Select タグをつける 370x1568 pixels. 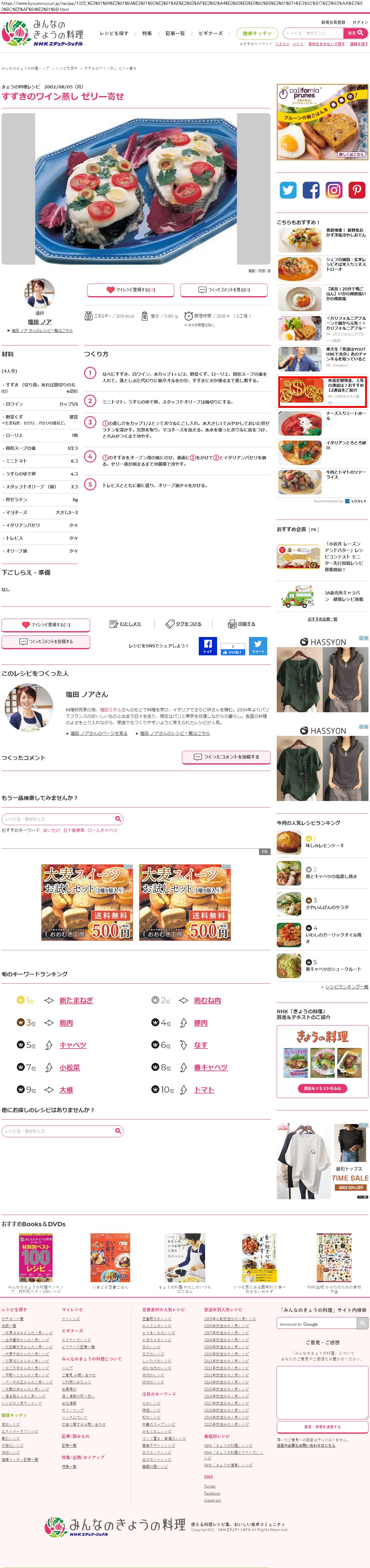point(184,624)
